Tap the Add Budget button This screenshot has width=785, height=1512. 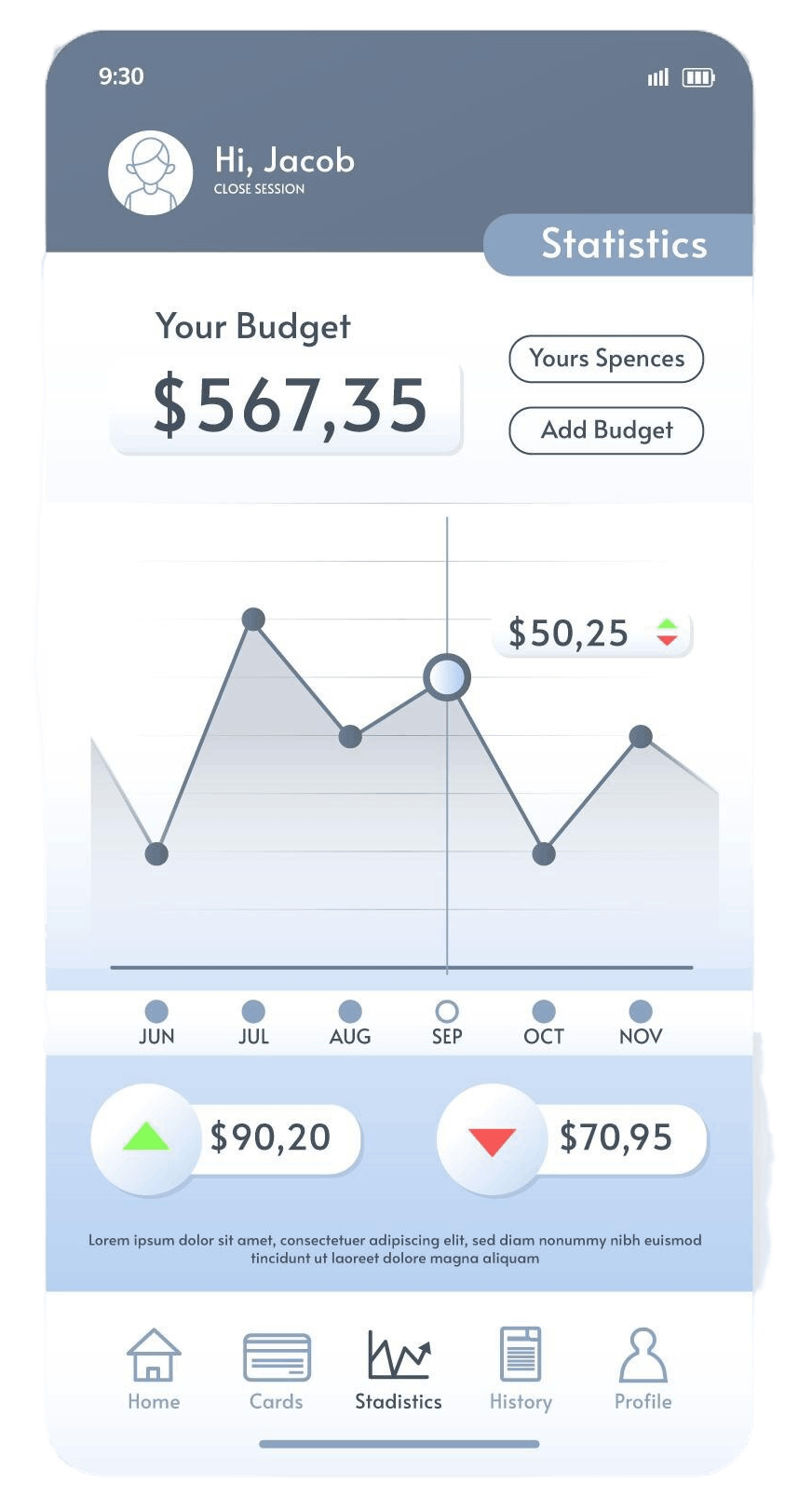[x=606, y=430]
